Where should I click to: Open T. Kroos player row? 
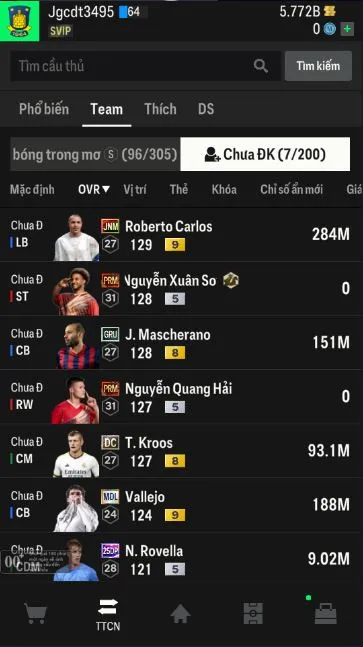pyautogui.click(x=182, y=451)
